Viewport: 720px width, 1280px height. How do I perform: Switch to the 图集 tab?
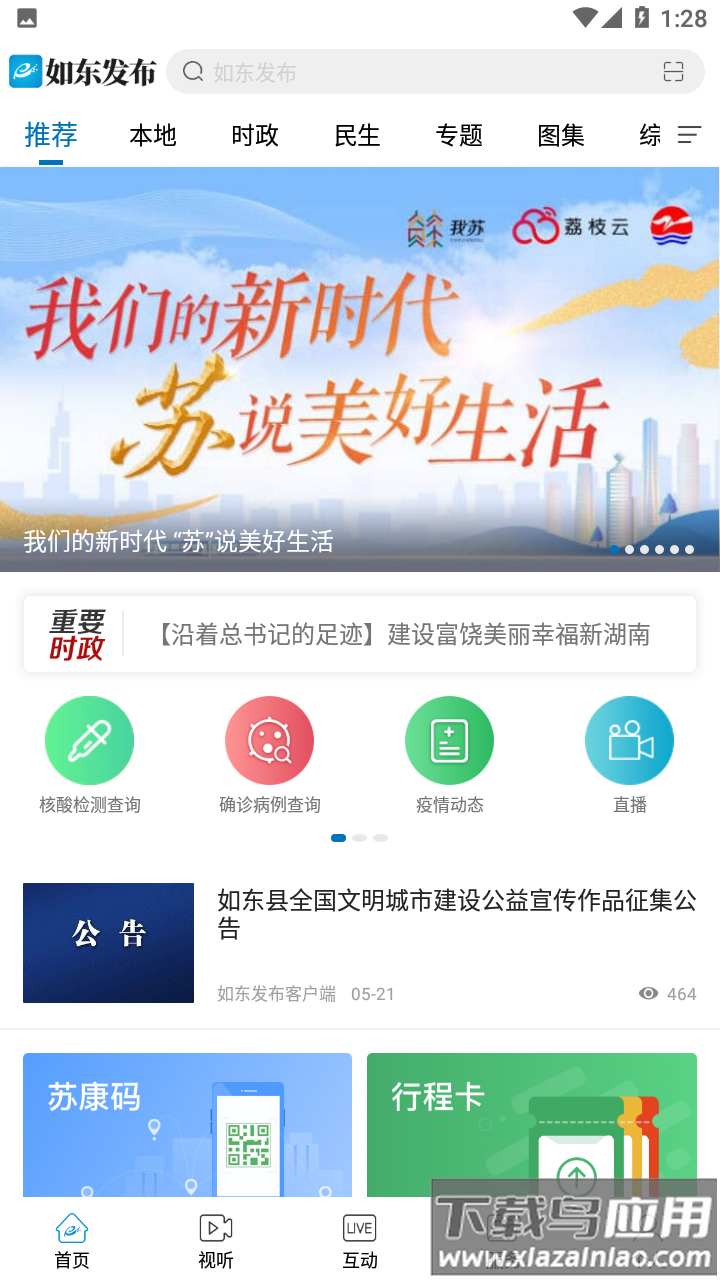561,135
